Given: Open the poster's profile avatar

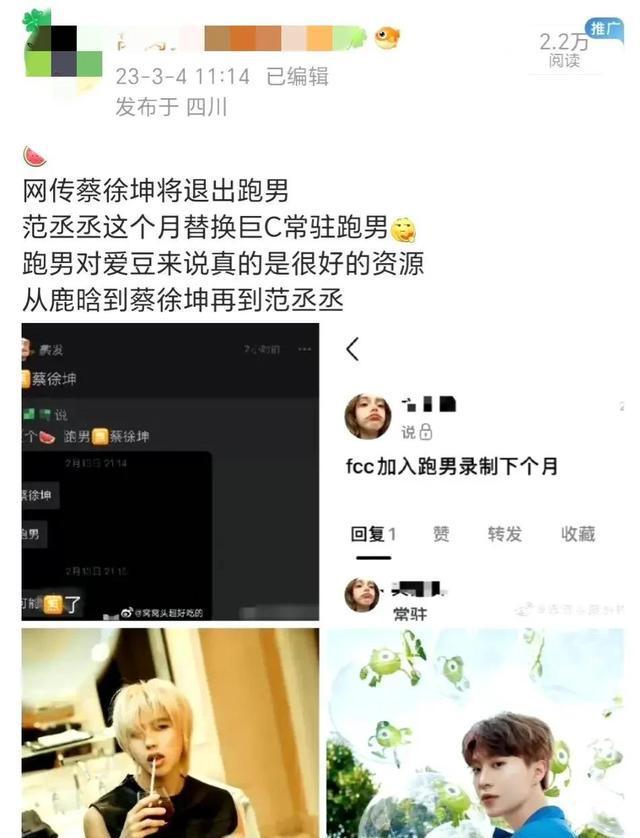Looking at the screenshot, I should [x=62, y=46].
